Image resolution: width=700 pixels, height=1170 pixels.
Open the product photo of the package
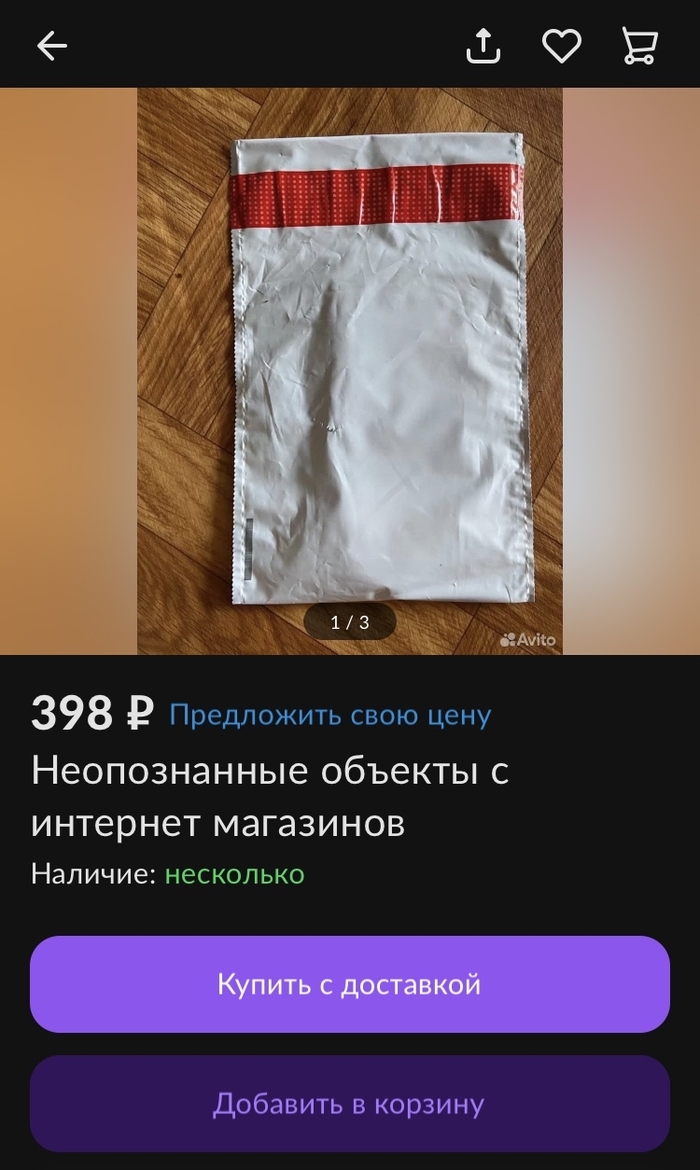pyautogui.click(x=350, y=370)
